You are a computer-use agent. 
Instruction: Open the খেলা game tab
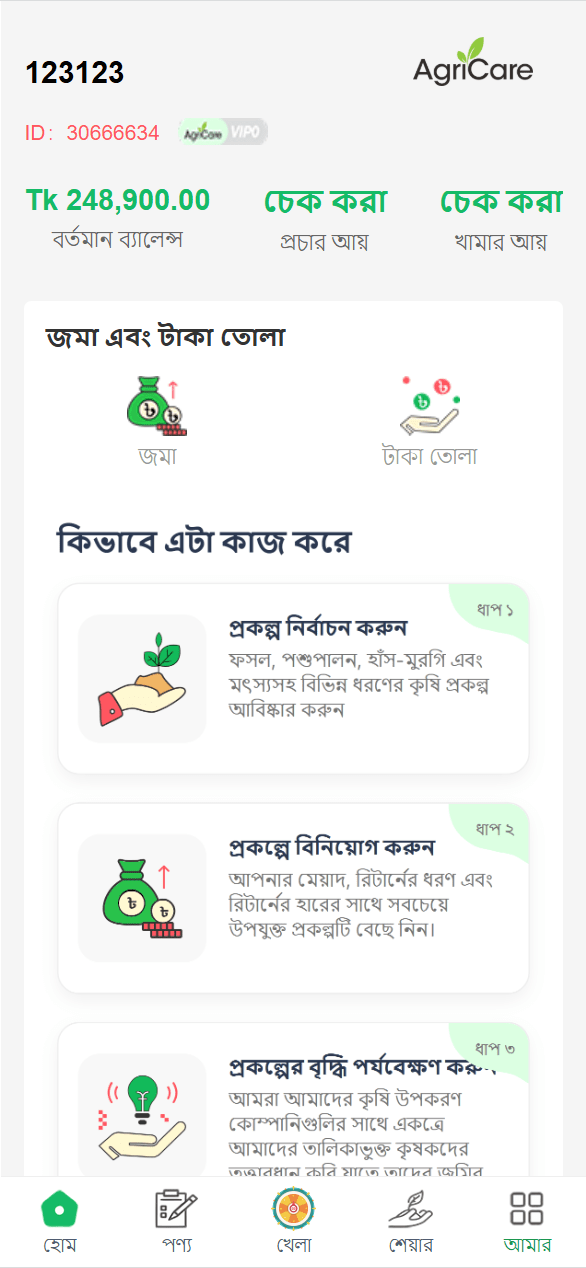click(x=293, y=1221)
